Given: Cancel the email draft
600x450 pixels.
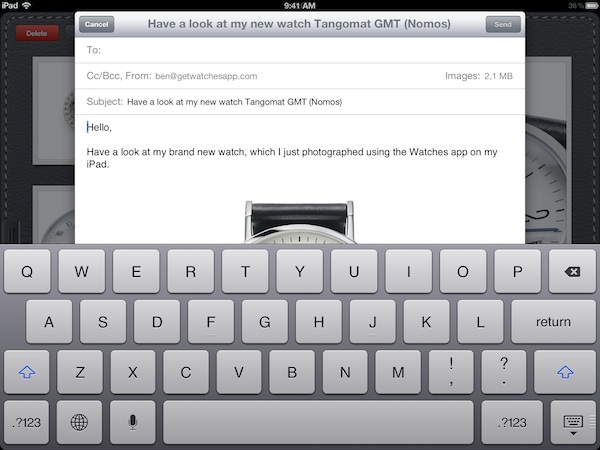Looking at the screenshot, I should [97, 24].
